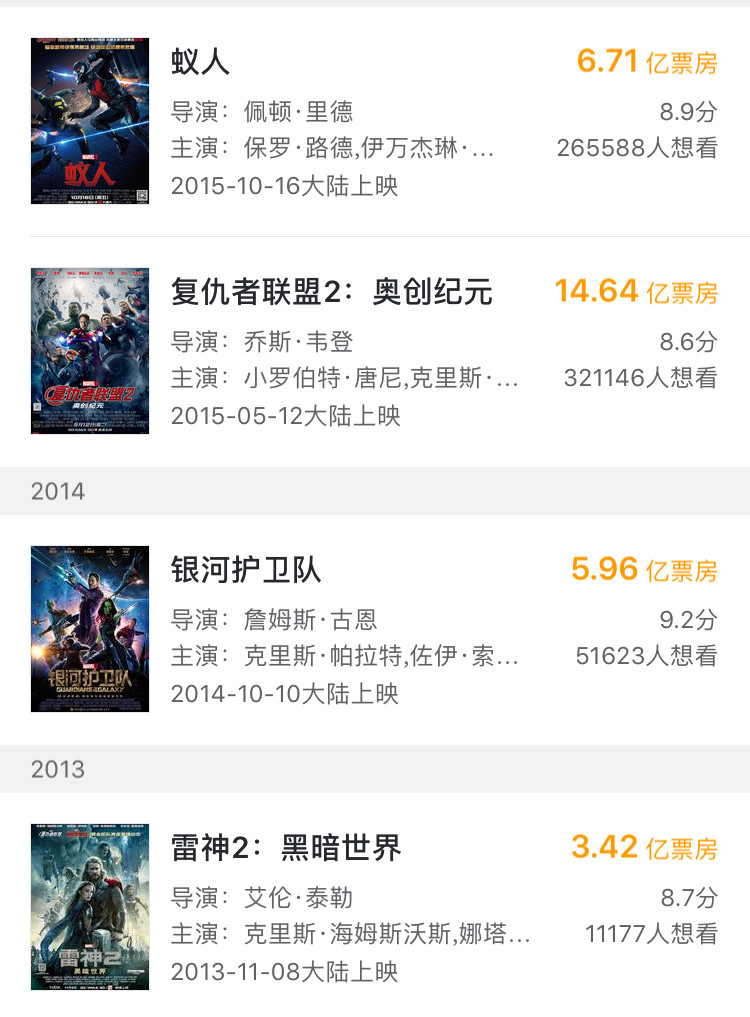Open 复仇者联盟2：奥创纪元 movie details
Viewport: 750px width, 1017px height.
tap(331, 292)
